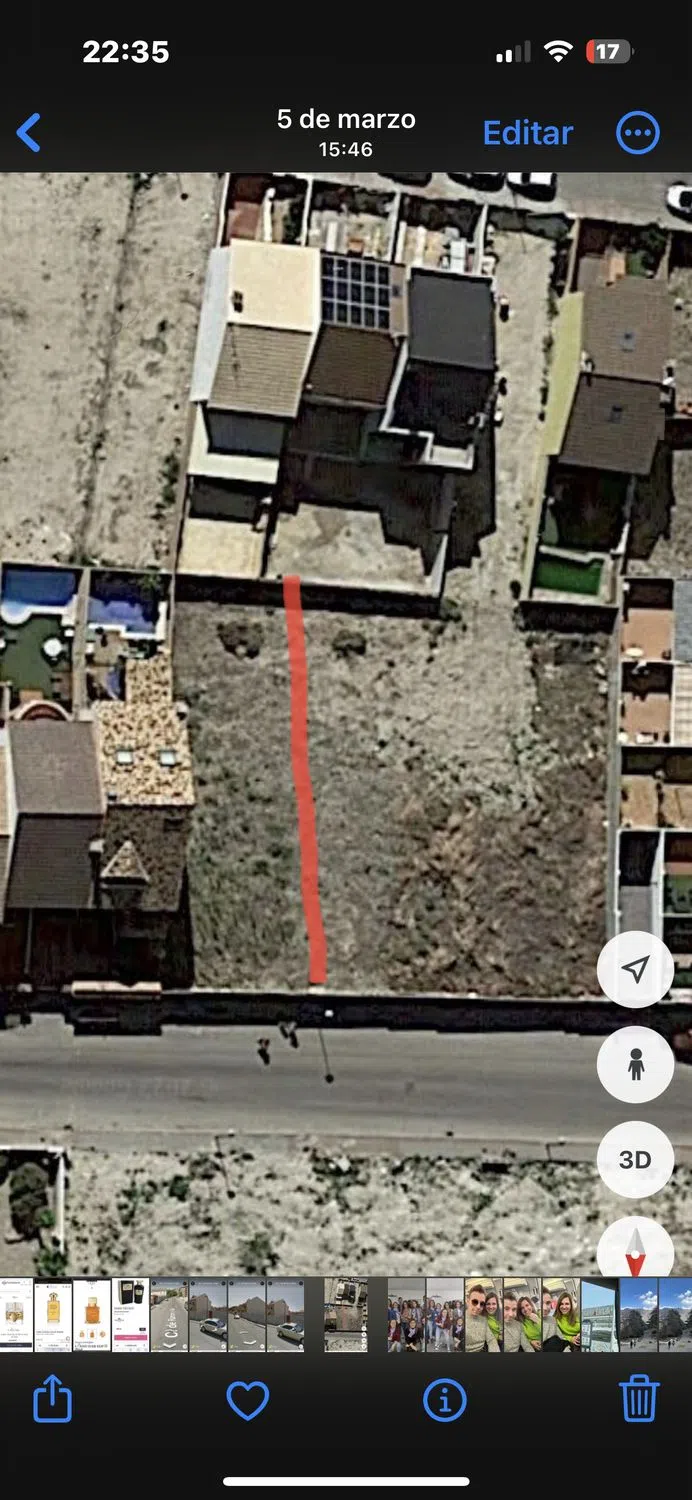Share this photo
The image size is (692, 1500).
[x=52, y=1399]
